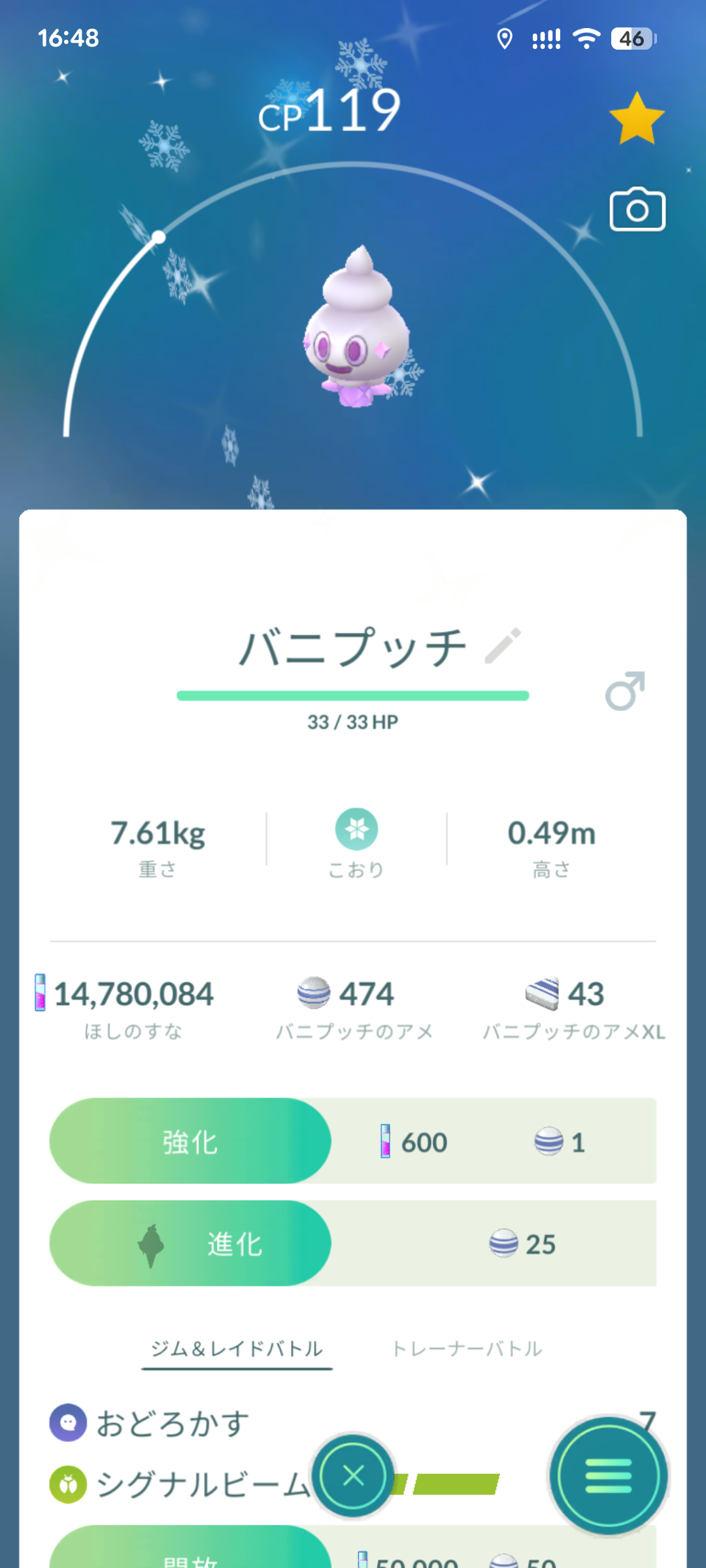Select the ジム＆レイドバトル tab

tap(237, 1348)
